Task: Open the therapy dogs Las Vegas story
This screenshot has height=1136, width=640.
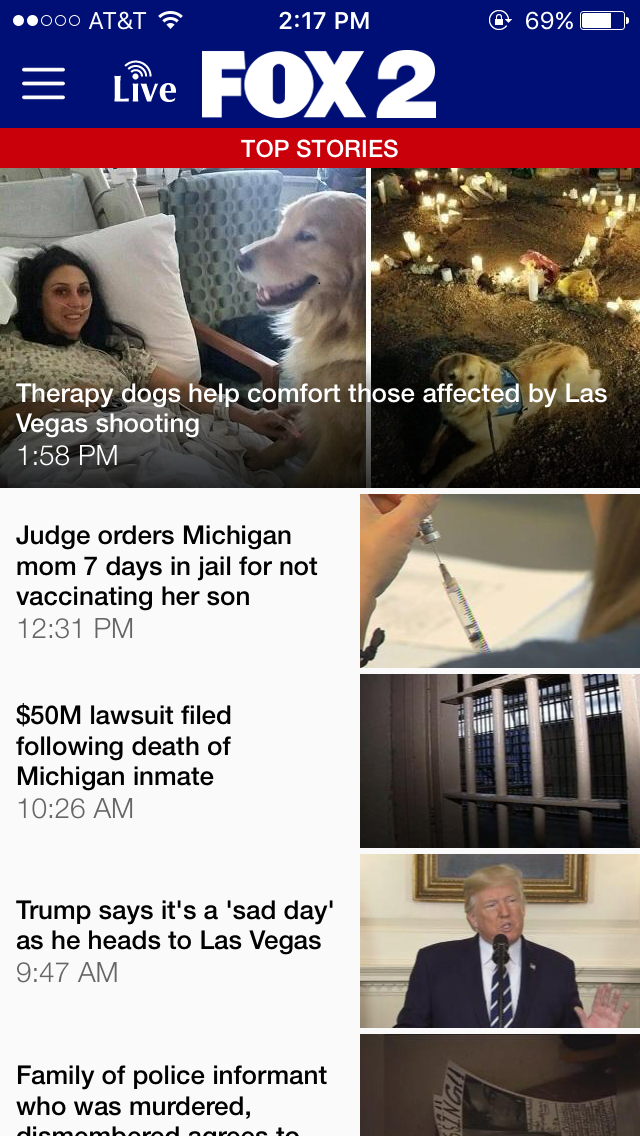Action: [320, 327]
